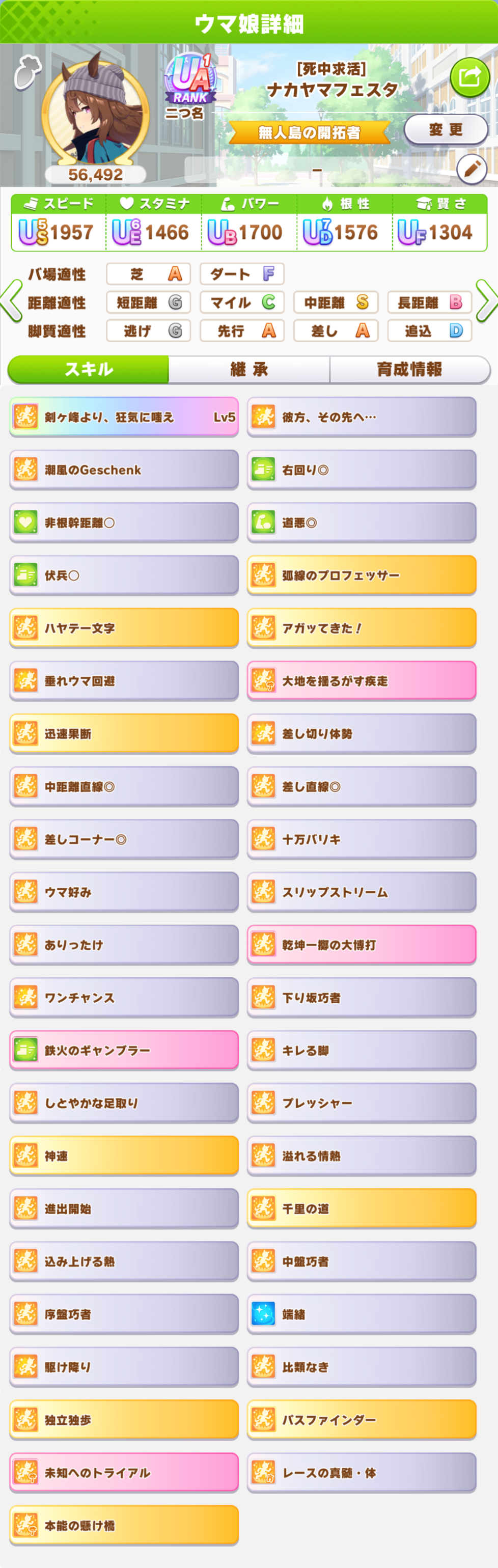The height and width of the screenshot is (1568, 498).
Task: View the 鉄火のギャンブラー skill details
Action: (124, 1050)
